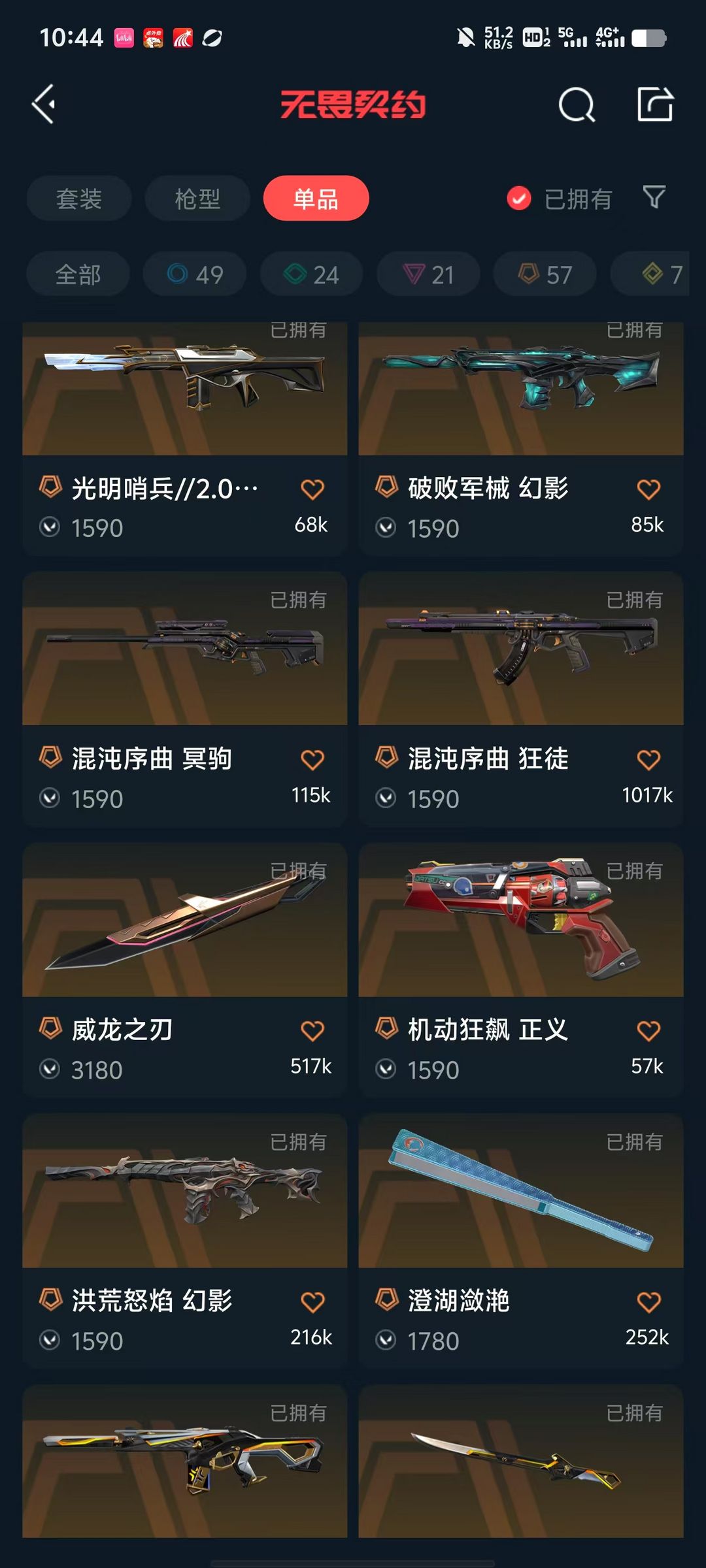Share this page via the share icon

point(655,104)
